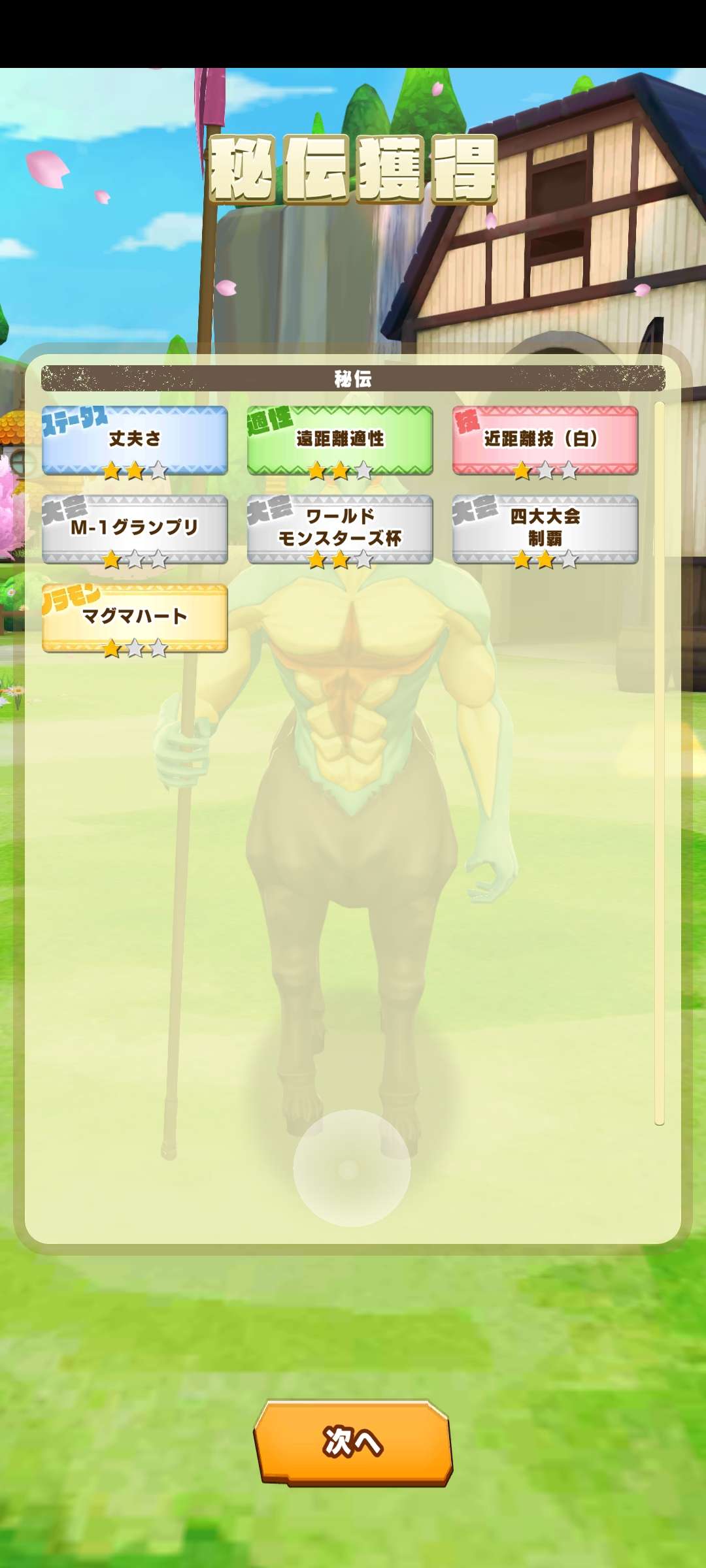This screenshot has height=1568, width=706.
Task: Tap the 次へ button to continue
Action: pyautogui.click(x=353, y=1442)
